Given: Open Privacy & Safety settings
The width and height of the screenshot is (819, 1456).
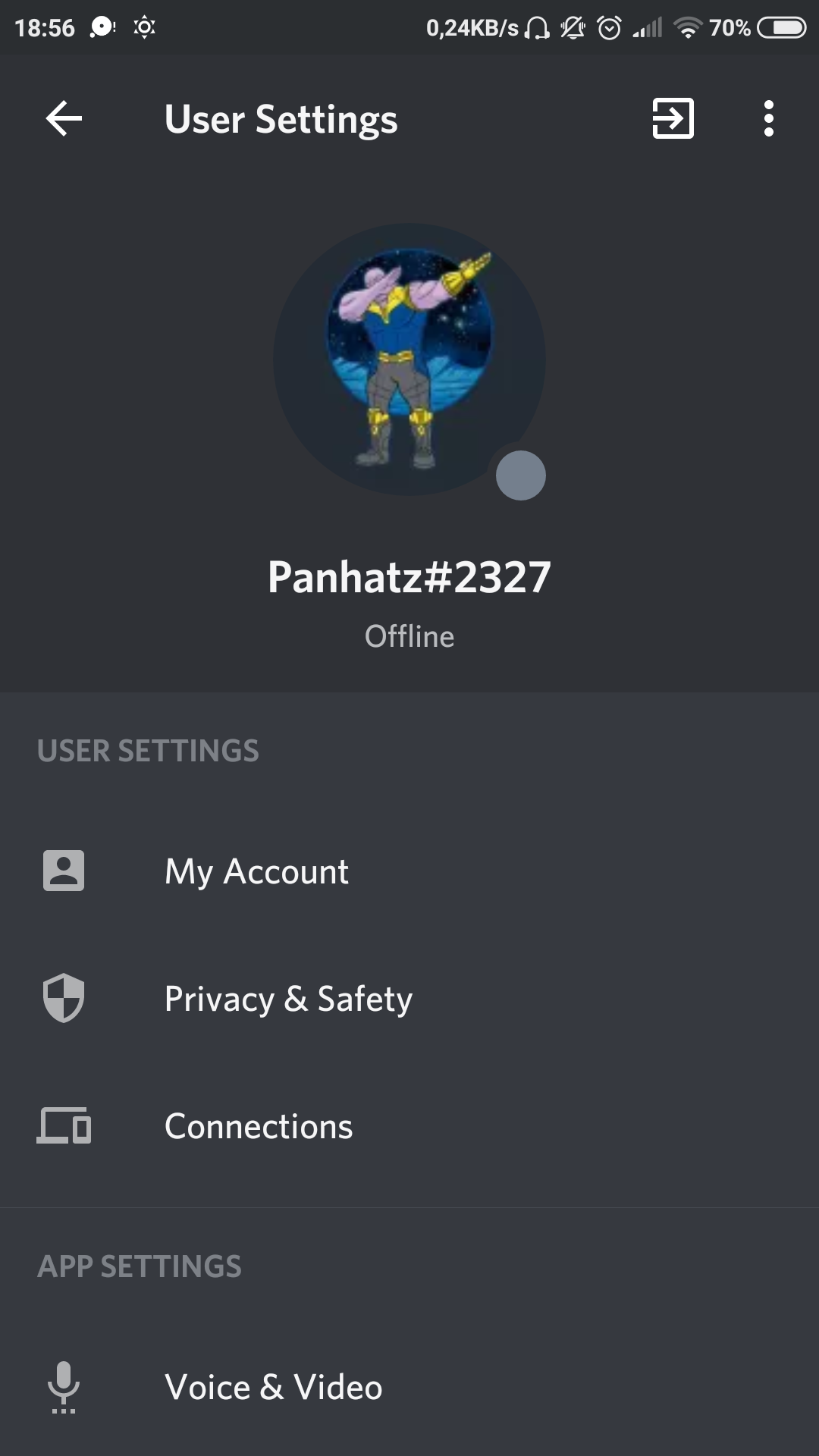Looking at the screenshot, I should pos(288,999).
